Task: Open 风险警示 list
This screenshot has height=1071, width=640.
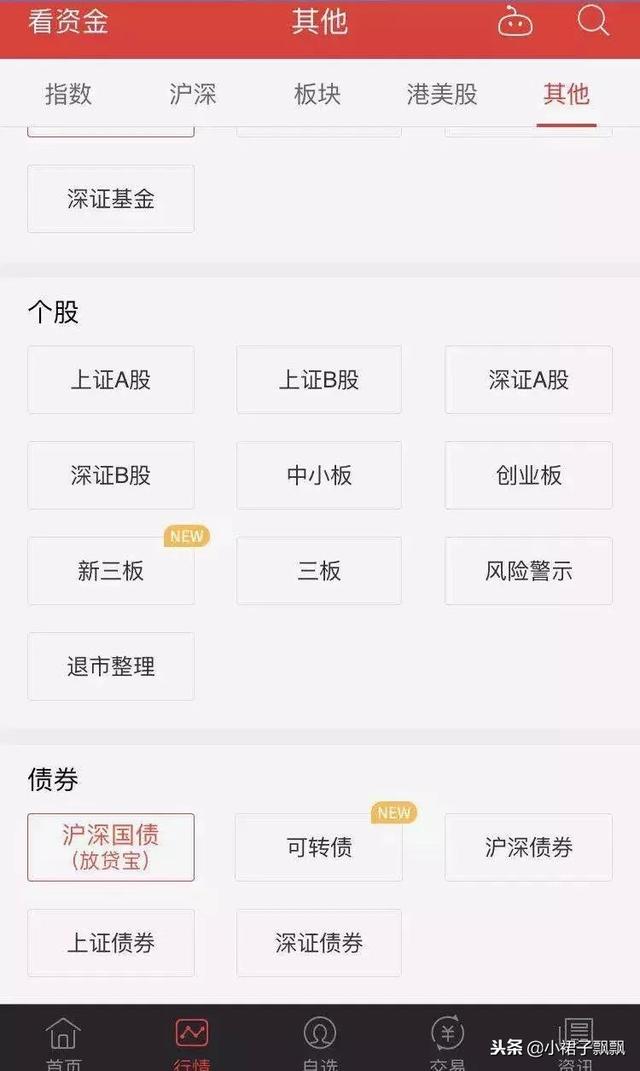Action: (528, 571)
